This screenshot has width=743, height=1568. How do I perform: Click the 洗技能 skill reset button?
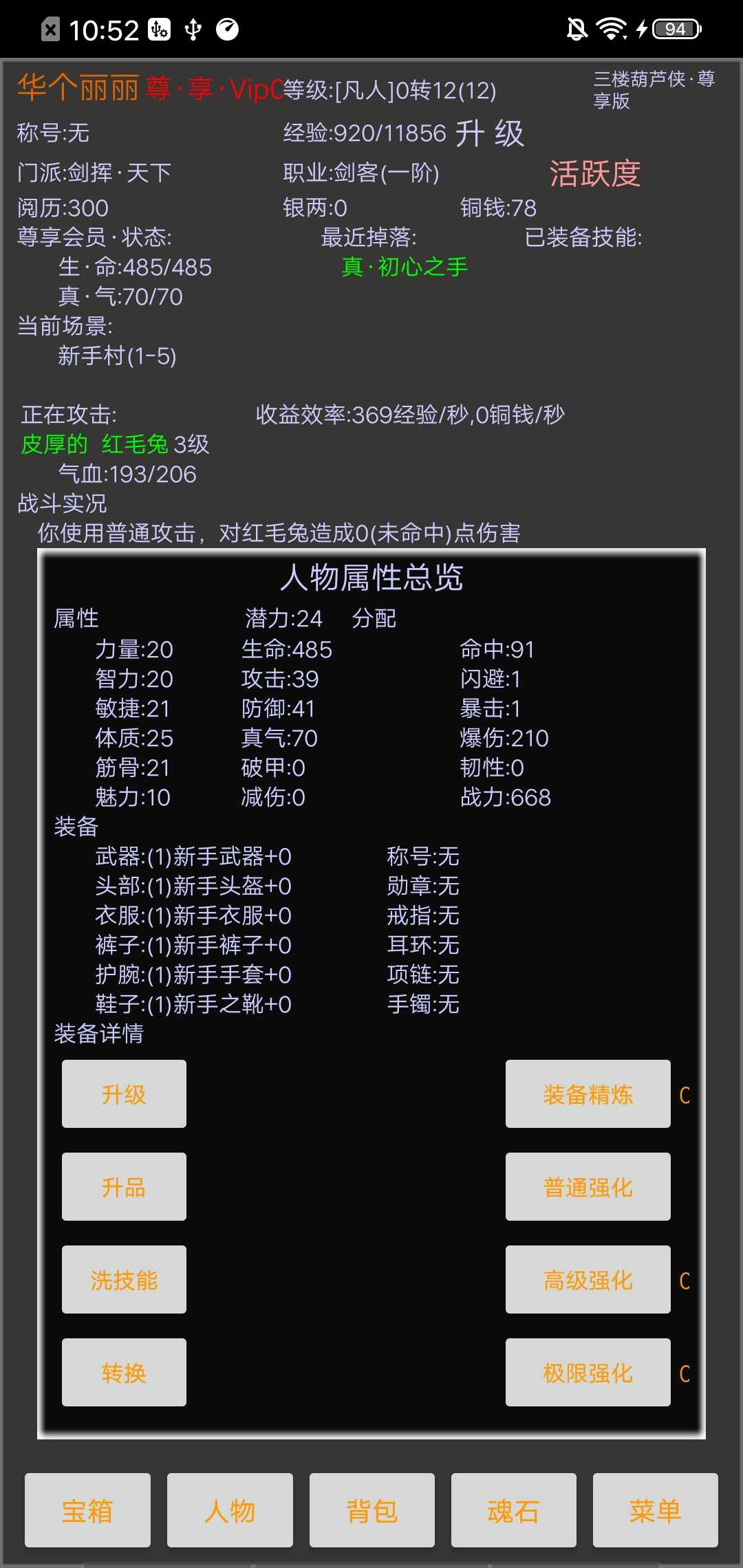tap(123, 1280)
